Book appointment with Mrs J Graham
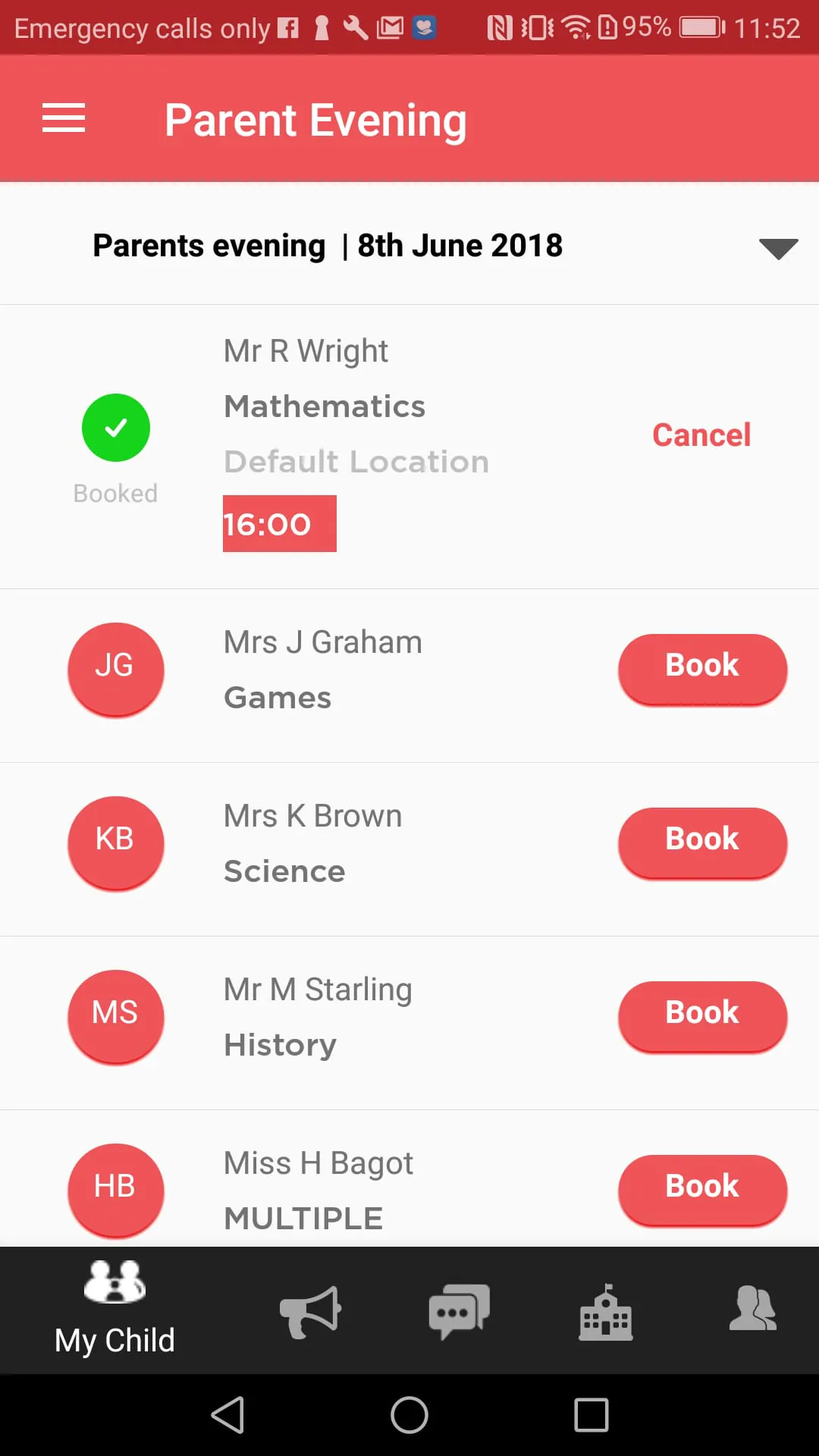Image resolution: width=819 pixels, height=1456 pixels. pyautogui.click(x=701, y=665)
